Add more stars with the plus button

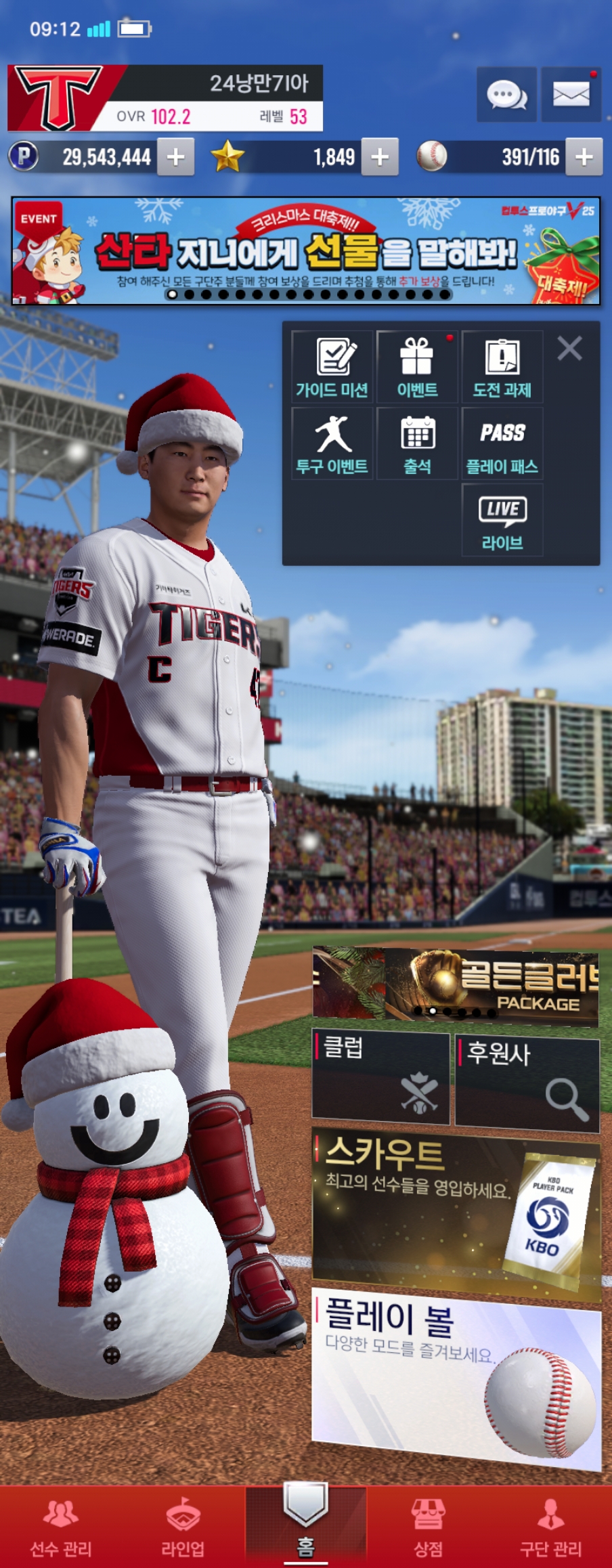pyautogui.click(x=380, y=157)
